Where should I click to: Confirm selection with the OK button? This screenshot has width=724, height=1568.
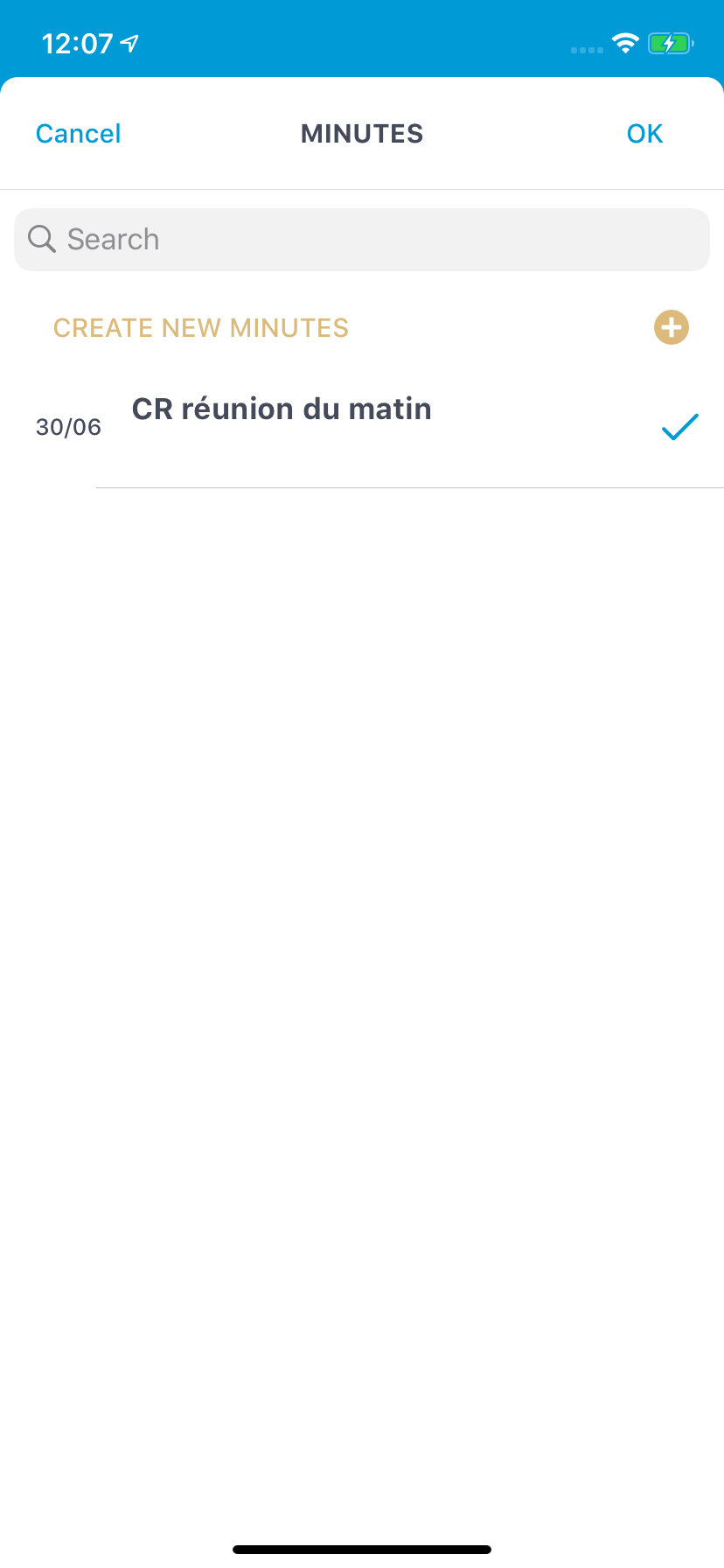pos(644,133)
